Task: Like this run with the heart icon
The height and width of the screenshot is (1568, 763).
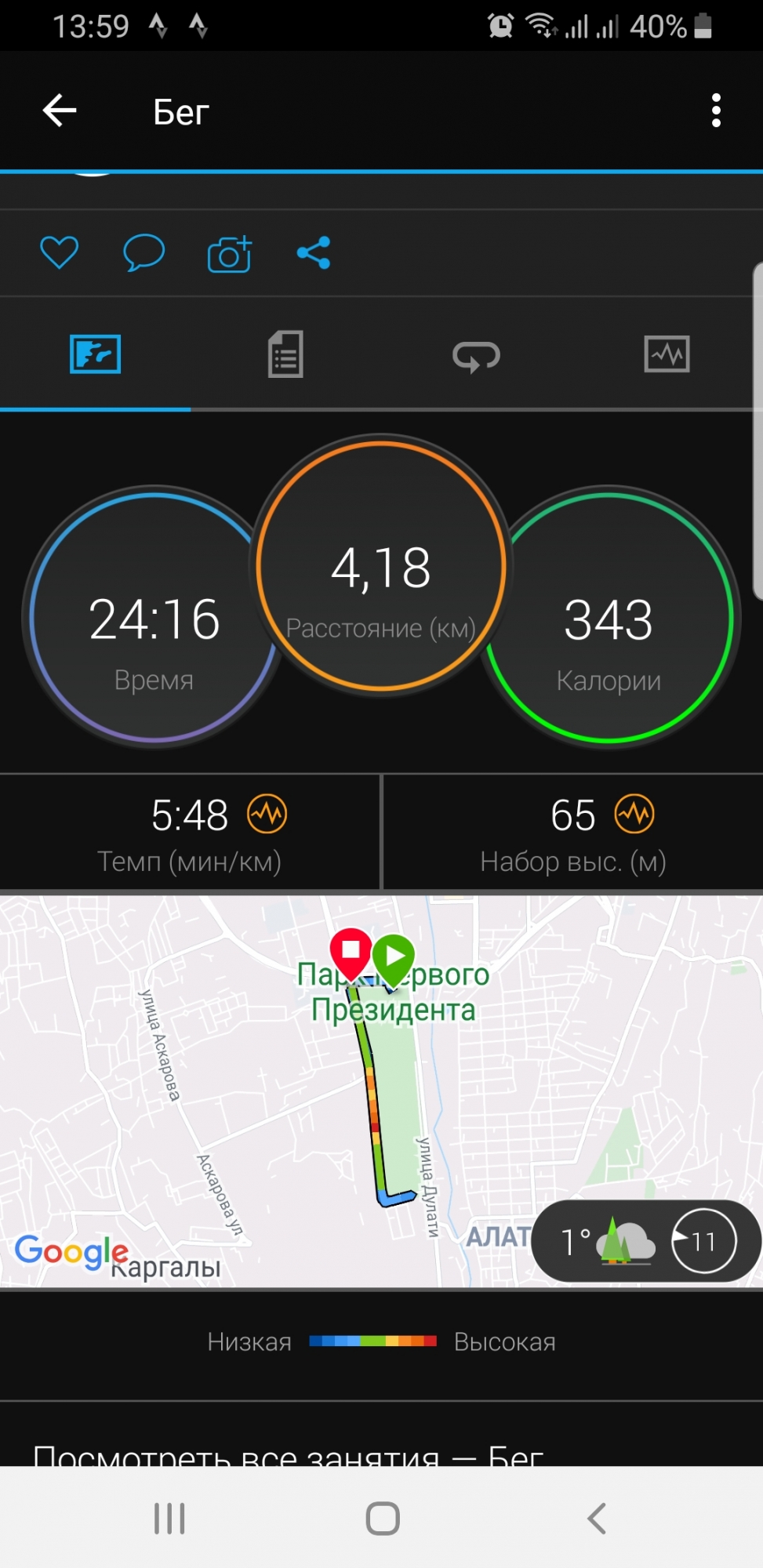Action: click(x=59, y=252)
